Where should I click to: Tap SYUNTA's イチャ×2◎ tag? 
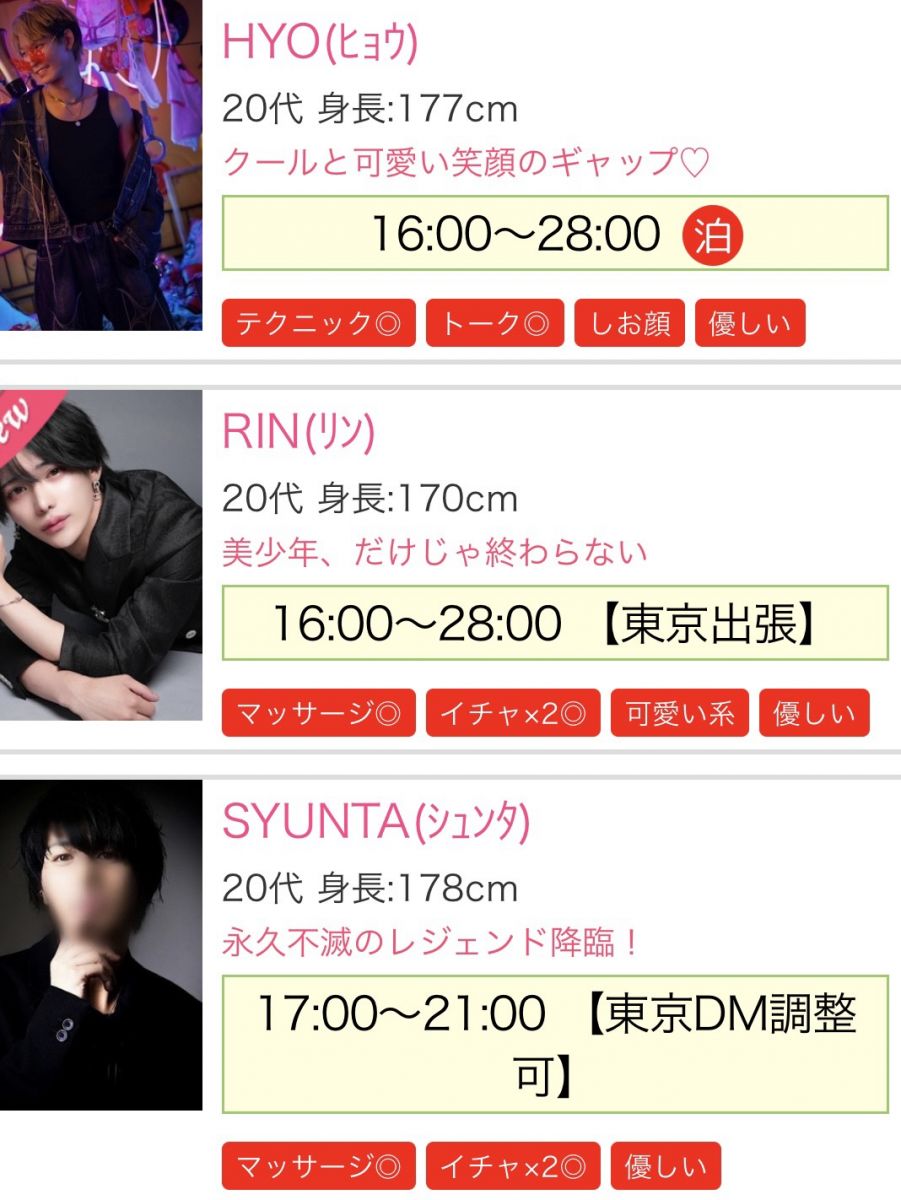pyautogui.click(x=513, y=1166)
